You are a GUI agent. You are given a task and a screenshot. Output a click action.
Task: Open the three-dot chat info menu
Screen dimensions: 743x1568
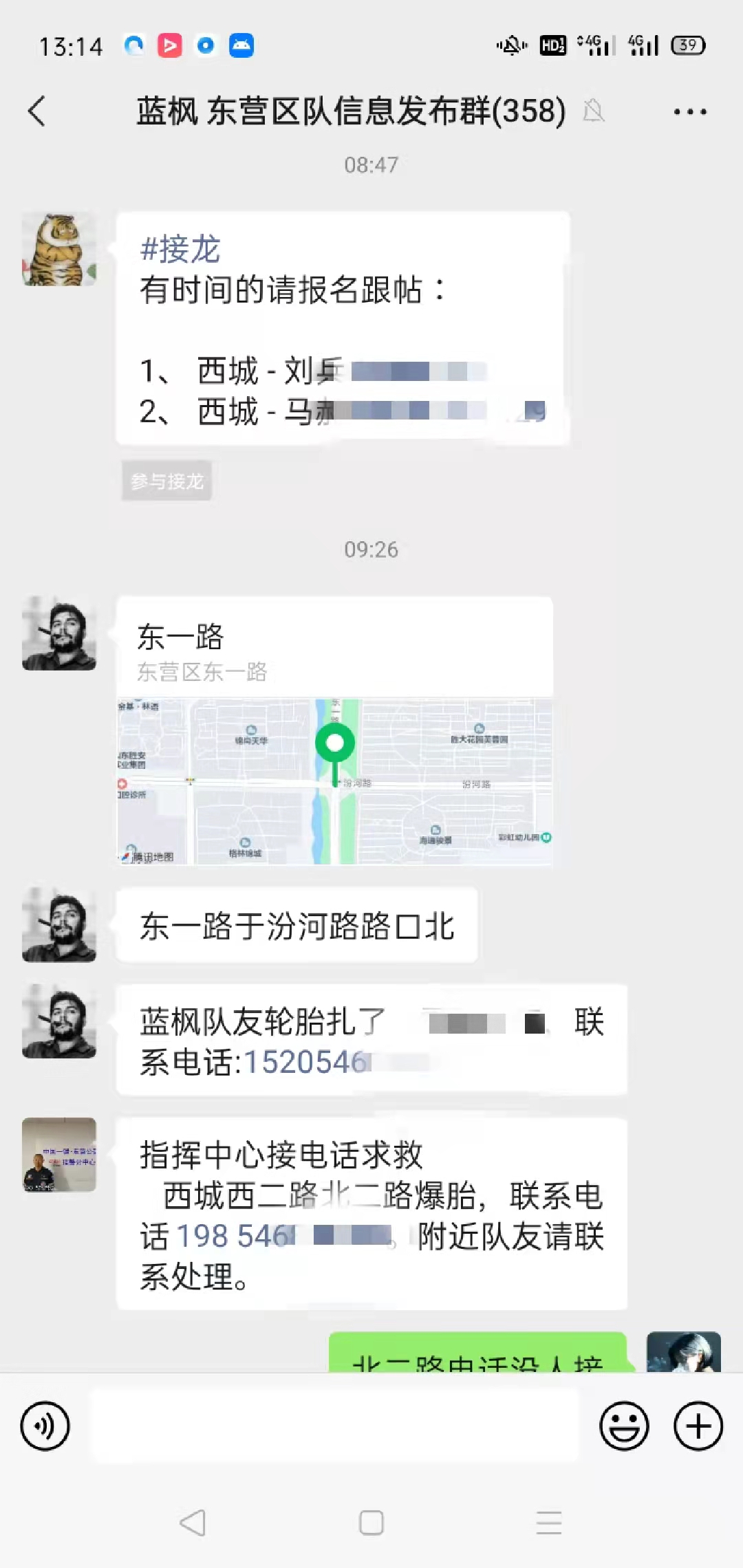[690, 111]
